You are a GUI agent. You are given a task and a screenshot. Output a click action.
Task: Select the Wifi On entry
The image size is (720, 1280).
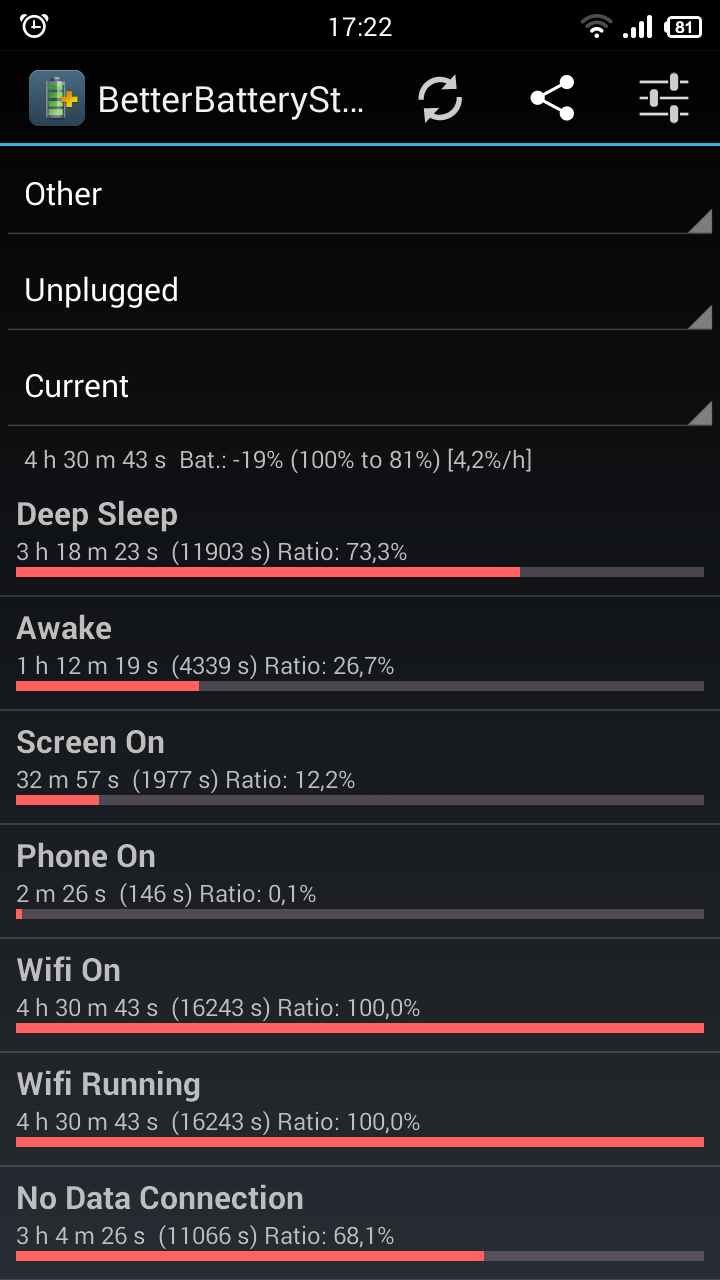360,996
